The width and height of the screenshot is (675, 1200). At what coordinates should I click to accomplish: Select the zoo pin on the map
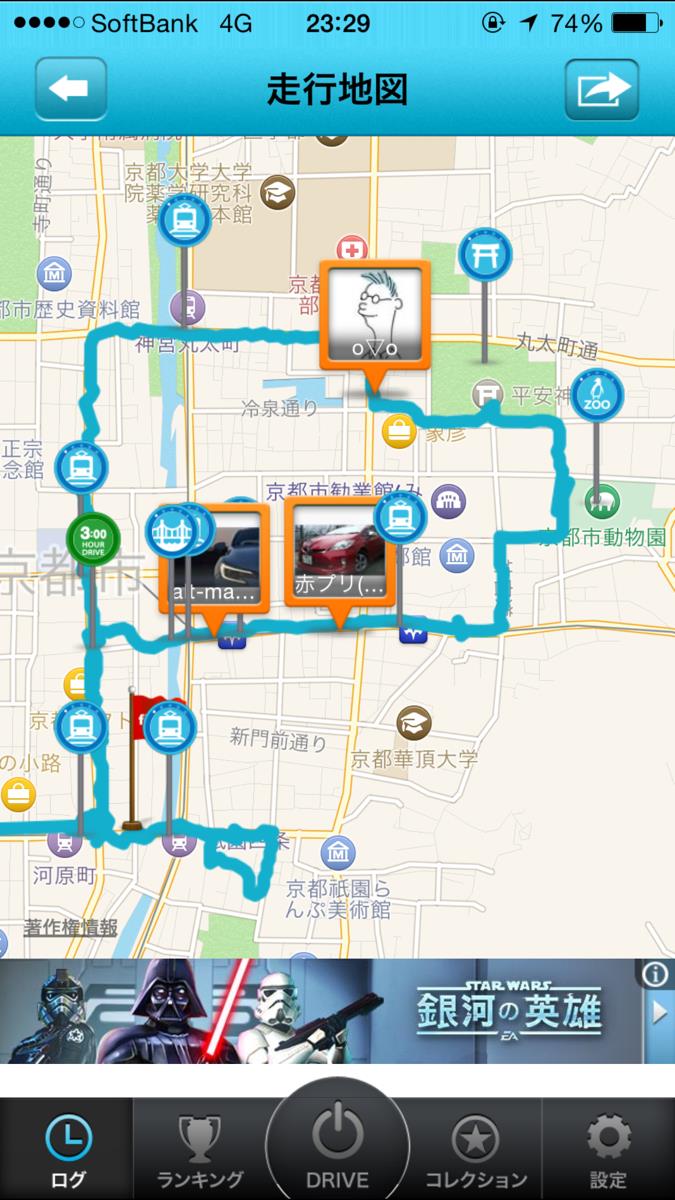pos(596,395)
